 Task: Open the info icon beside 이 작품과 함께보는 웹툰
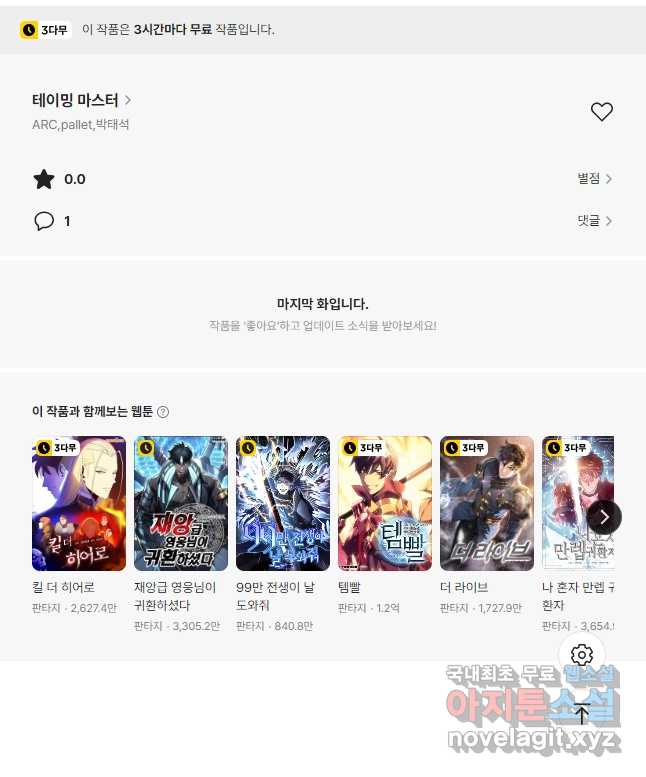click(163, 412)
